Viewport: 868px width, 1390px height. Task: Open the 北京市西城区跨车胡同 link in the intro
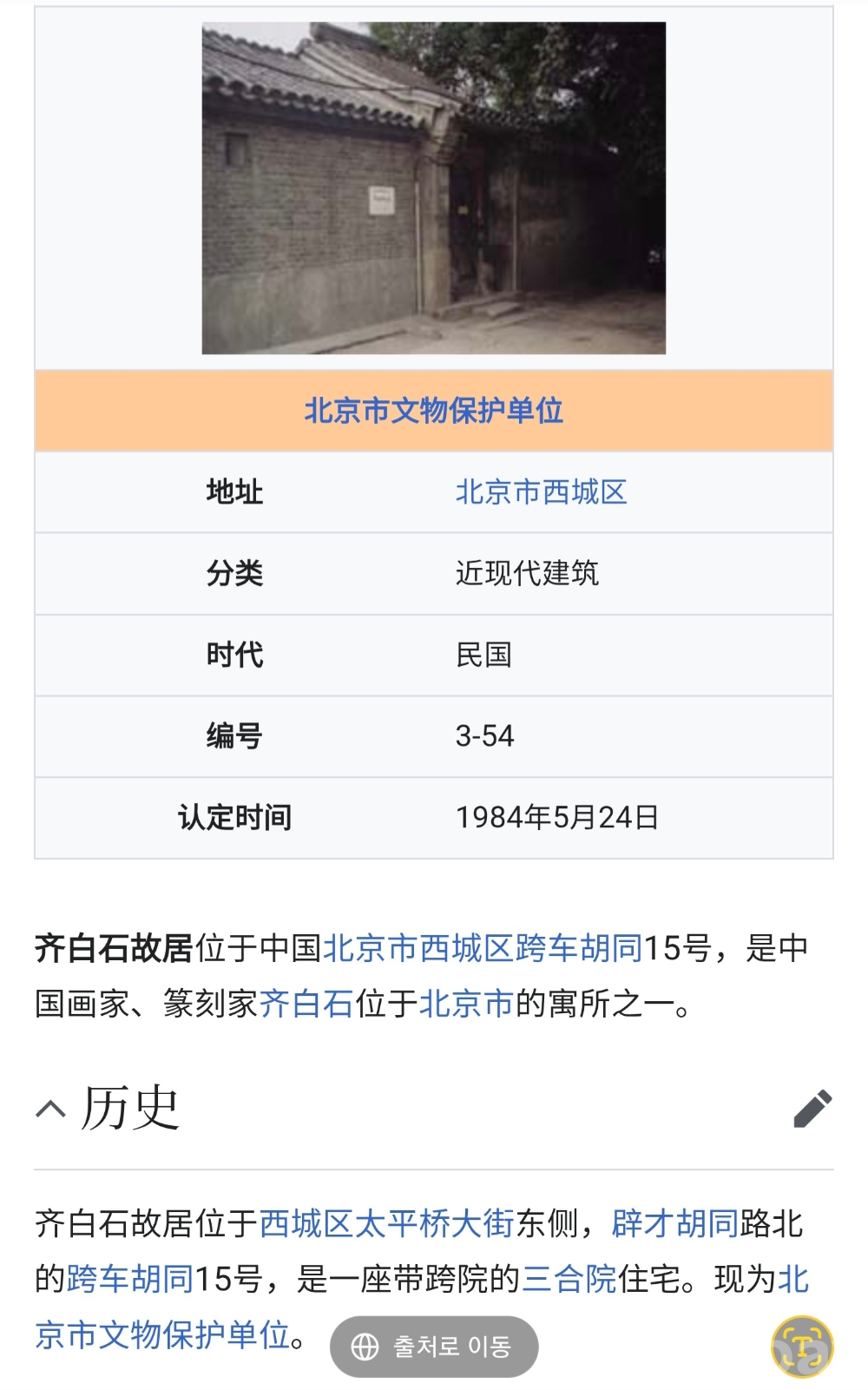pyautogui.click(x=483, y=948)
